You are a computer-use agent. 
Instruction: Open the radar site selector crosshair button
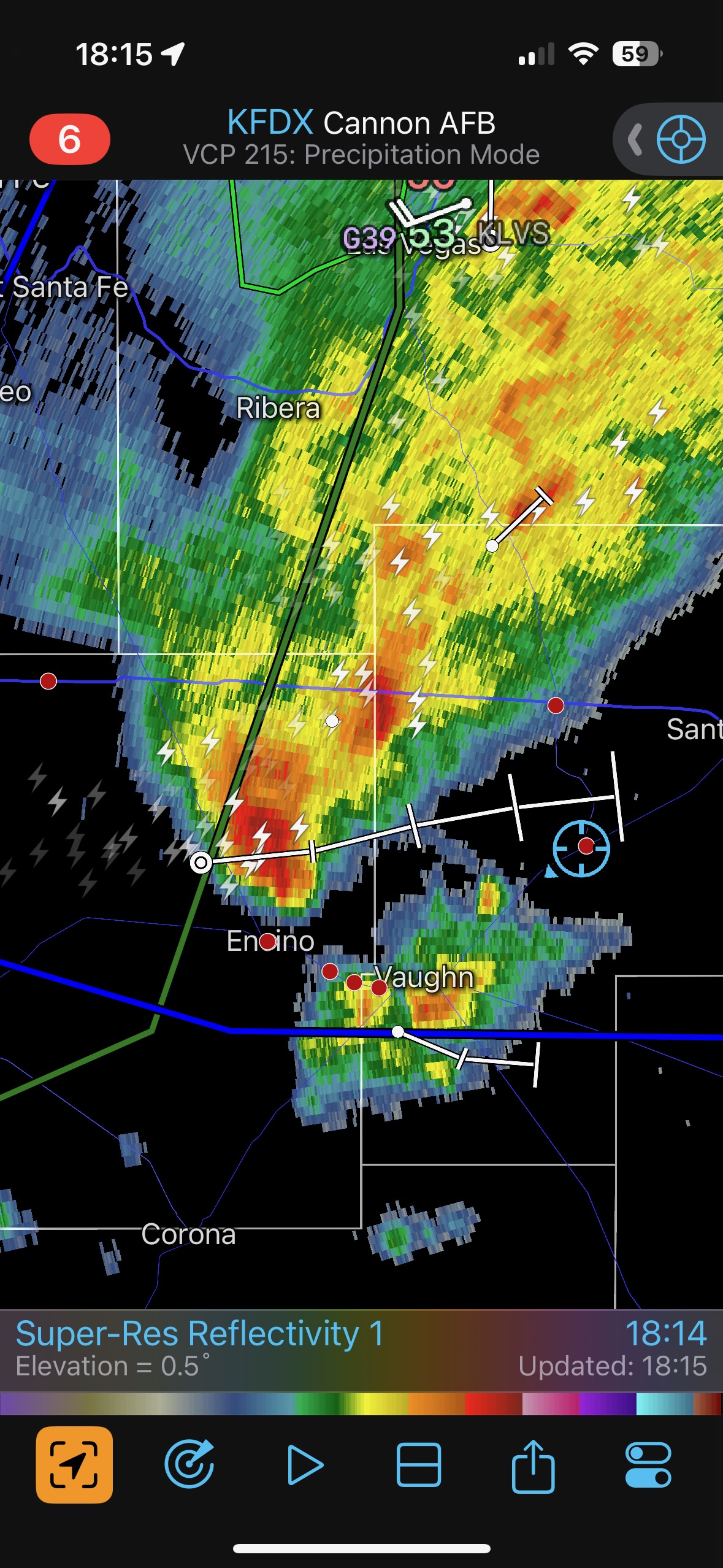pyautogui.click(x=681, y=139)
